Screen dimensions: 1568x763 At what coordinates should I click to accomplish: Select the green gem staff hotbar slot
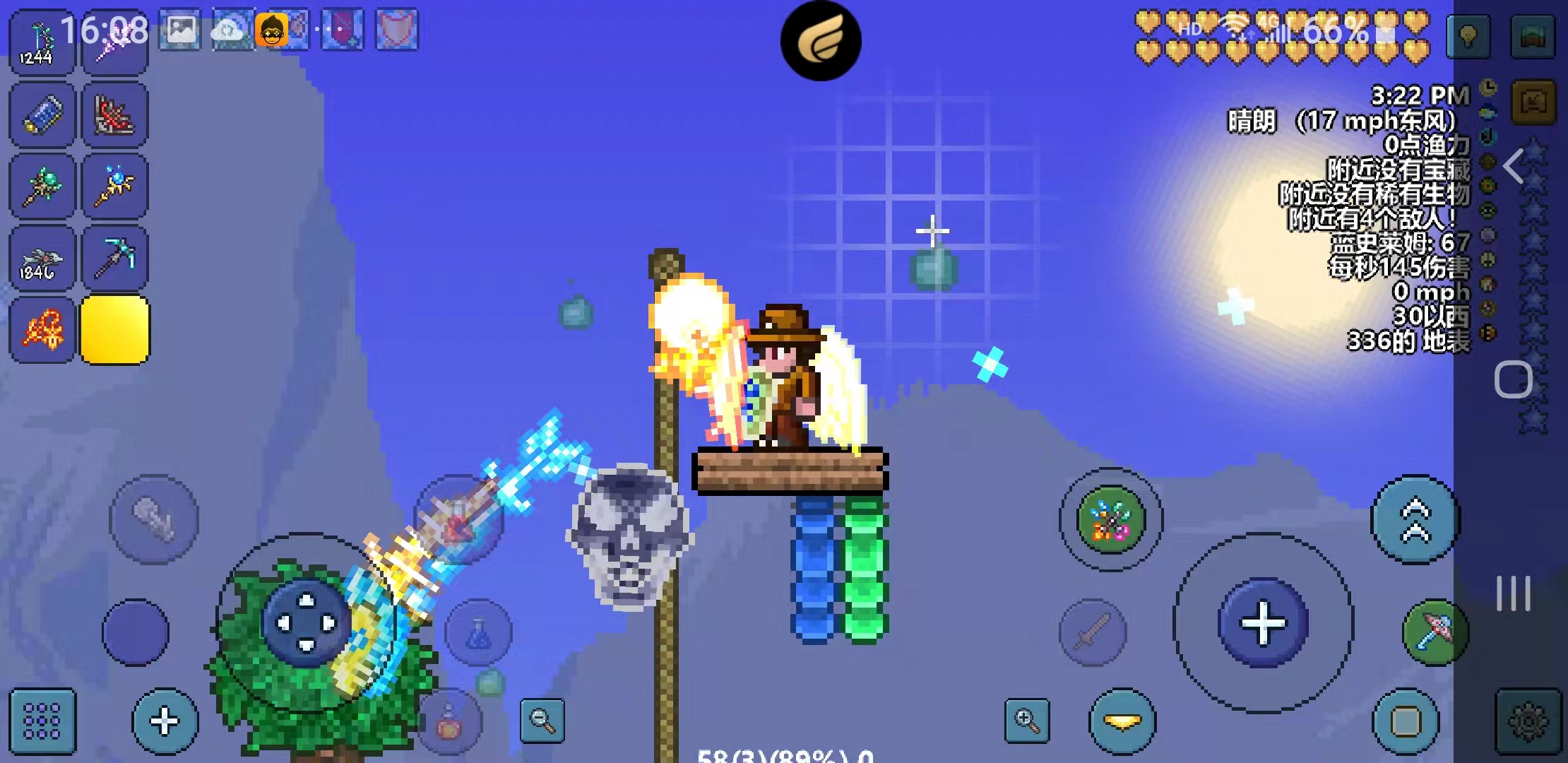click(x=42, y=186)
